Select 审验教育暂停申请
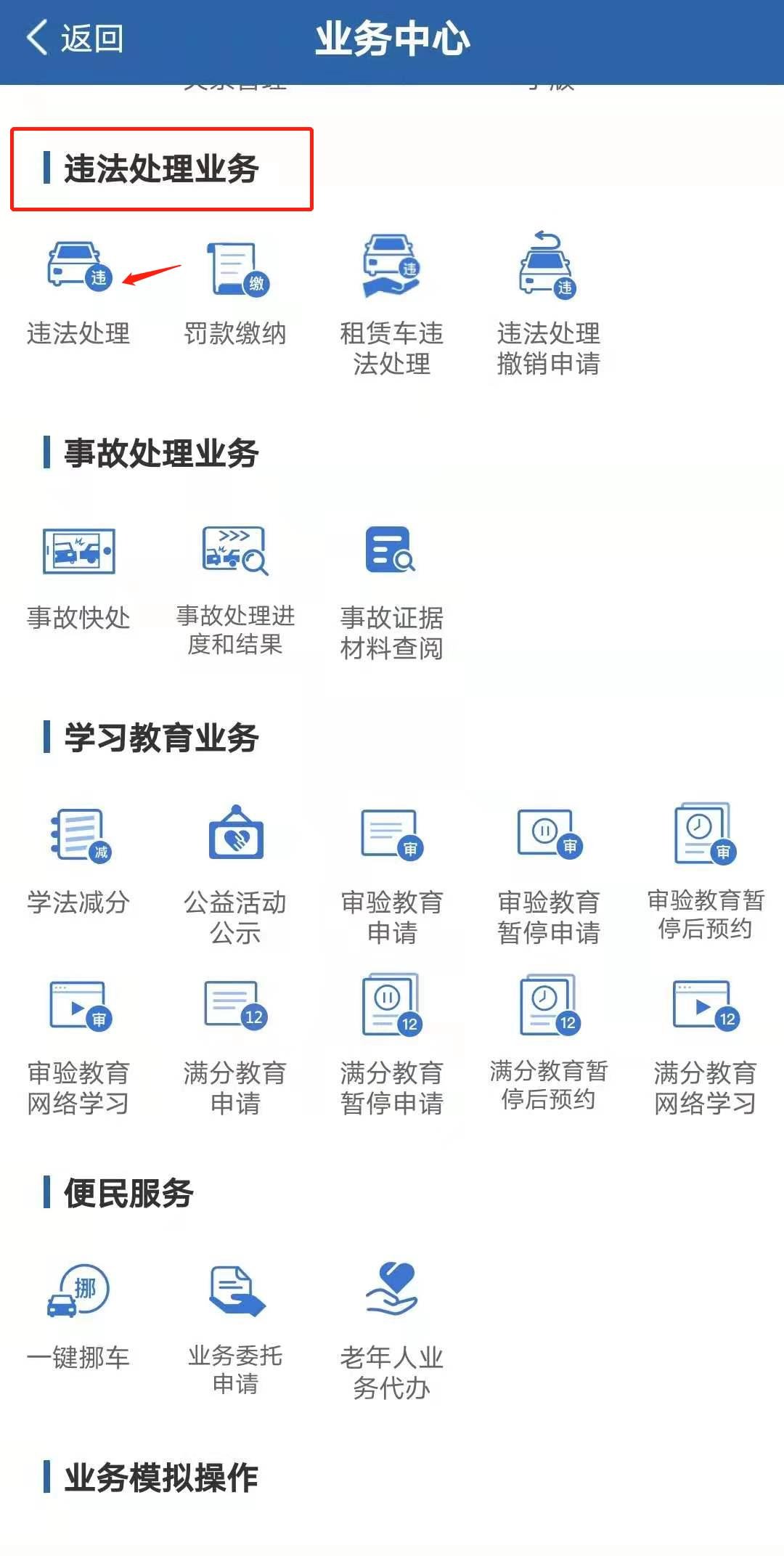 (x=549, y=873)
